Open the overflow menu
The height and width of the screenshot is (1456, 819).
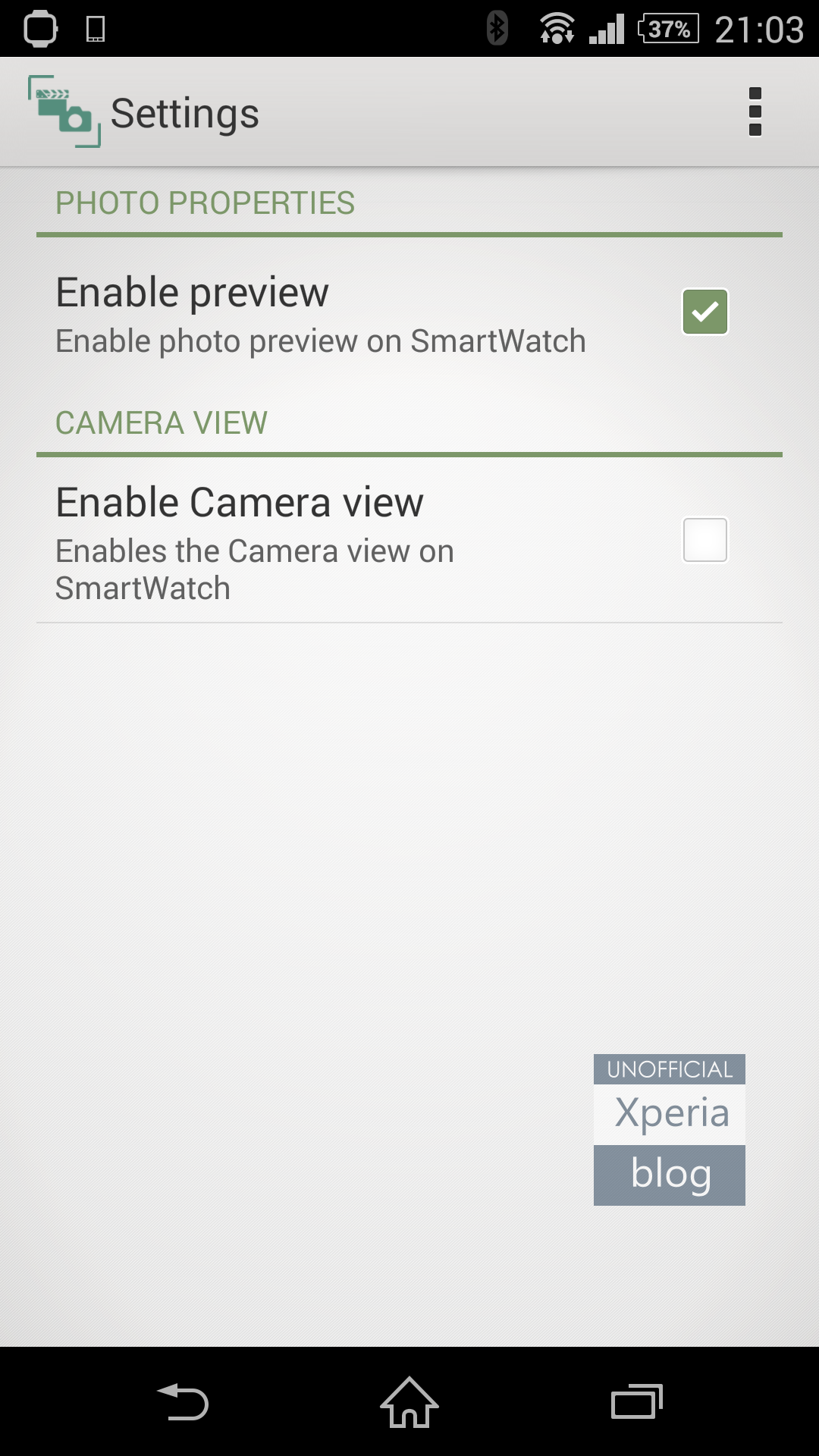pyautogui.click(x=755, y=112)
